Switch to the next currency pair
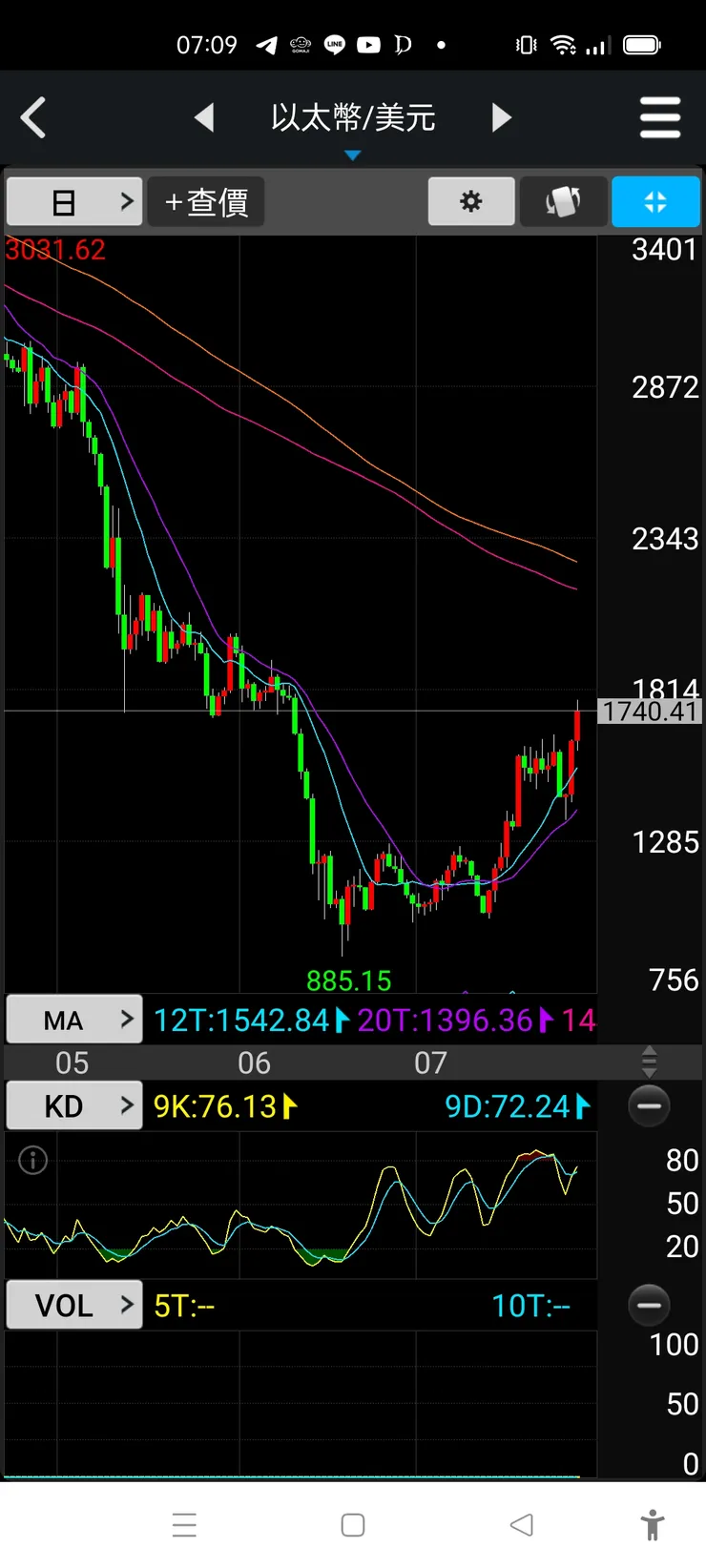The width and height of the screenshot is (706, 1568). click(x=502, y=118)
